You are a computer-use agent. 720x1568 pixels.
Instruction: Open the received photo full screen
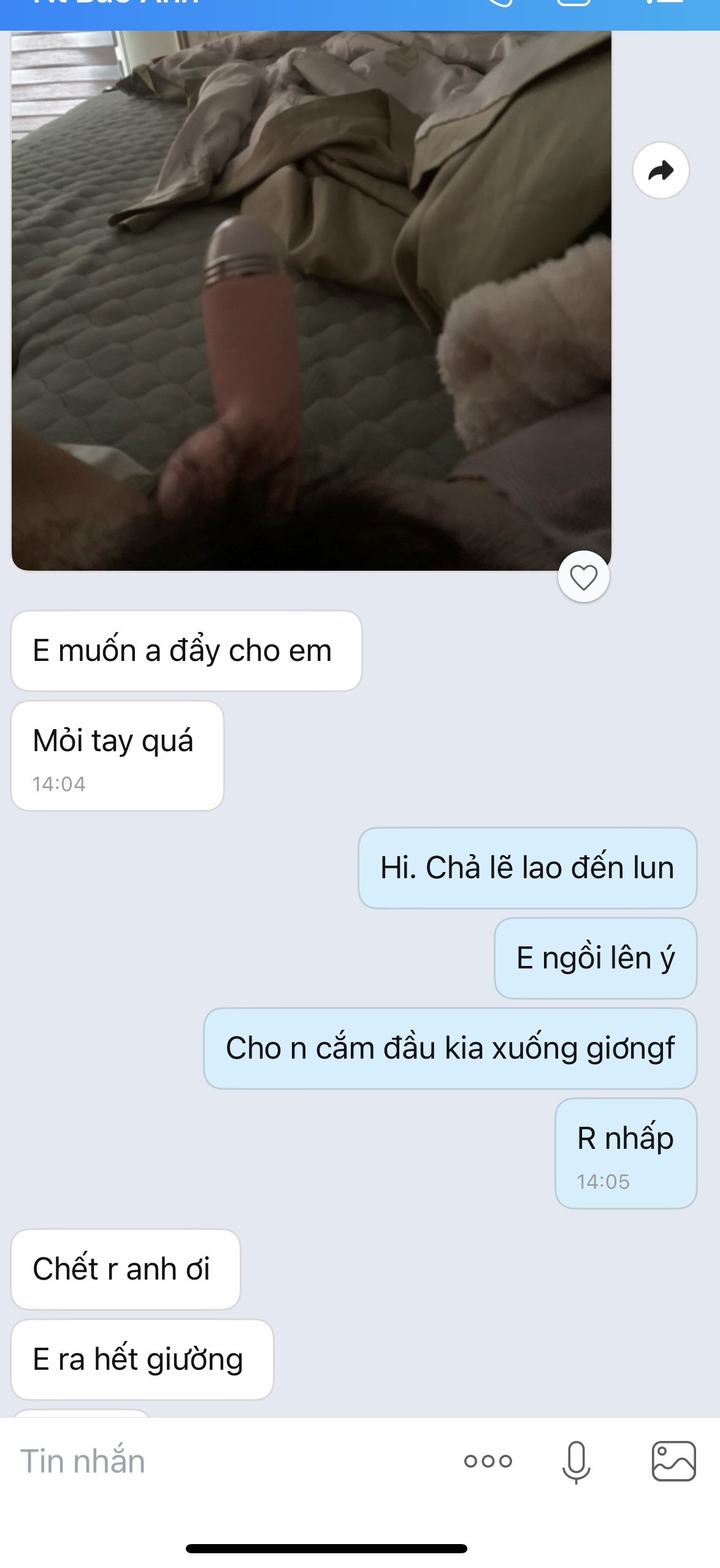tap(311, 301)
